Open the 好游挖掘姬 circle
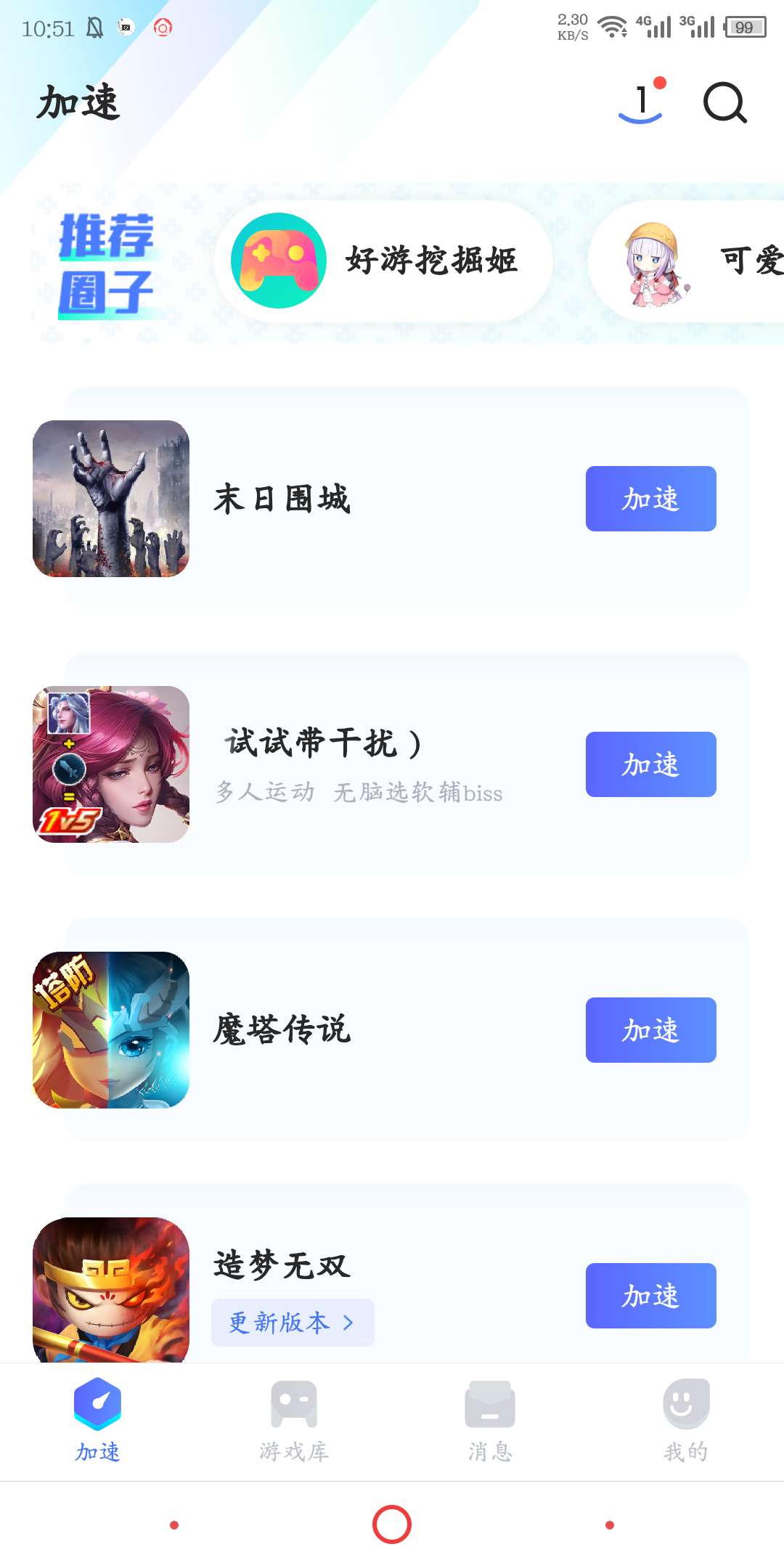This screenshot has height=1568, width=784. 383,261
